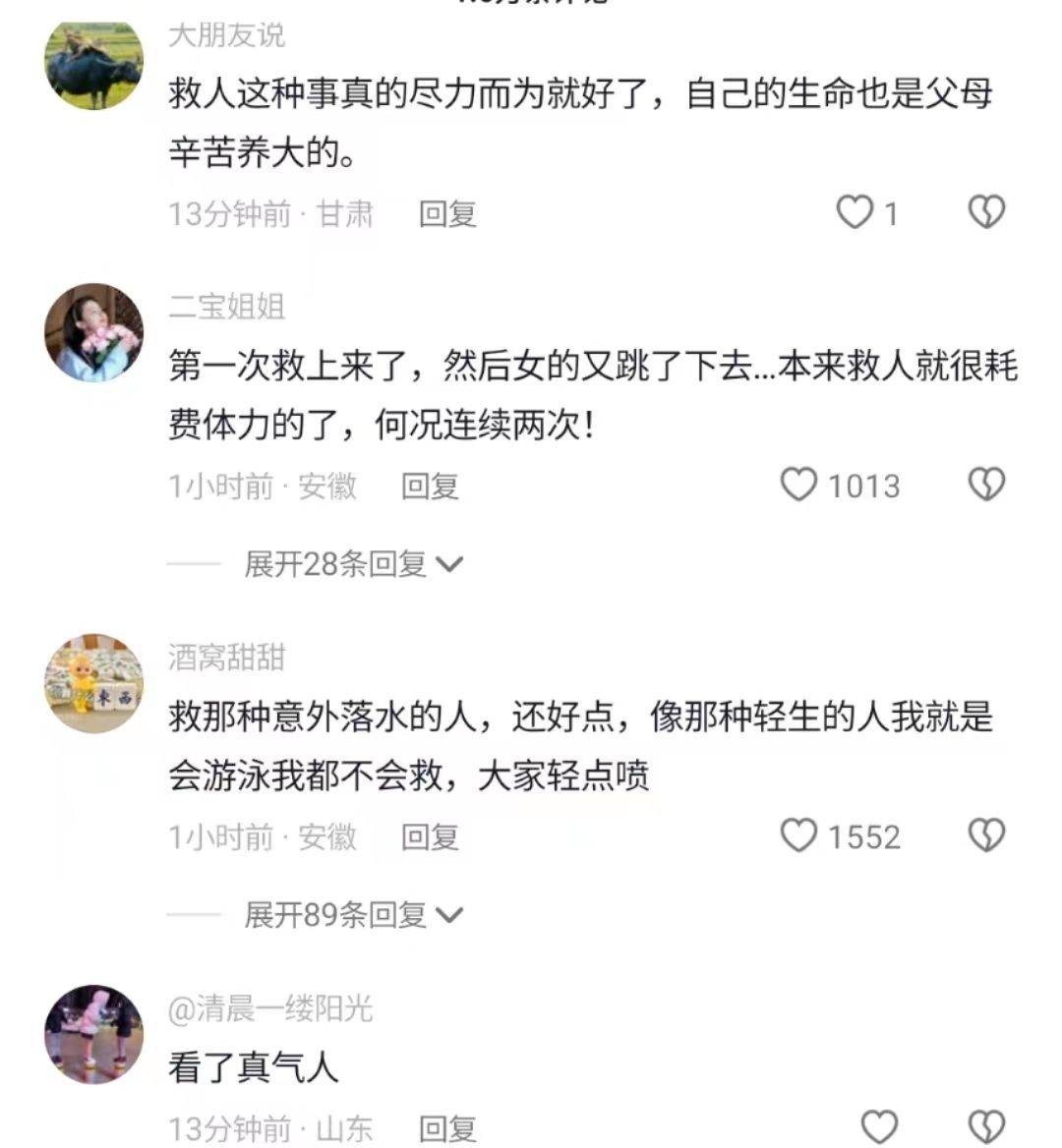Expand the 28 replies
Viewport: 1062px width, 1148px height.
tap(352, 564)
